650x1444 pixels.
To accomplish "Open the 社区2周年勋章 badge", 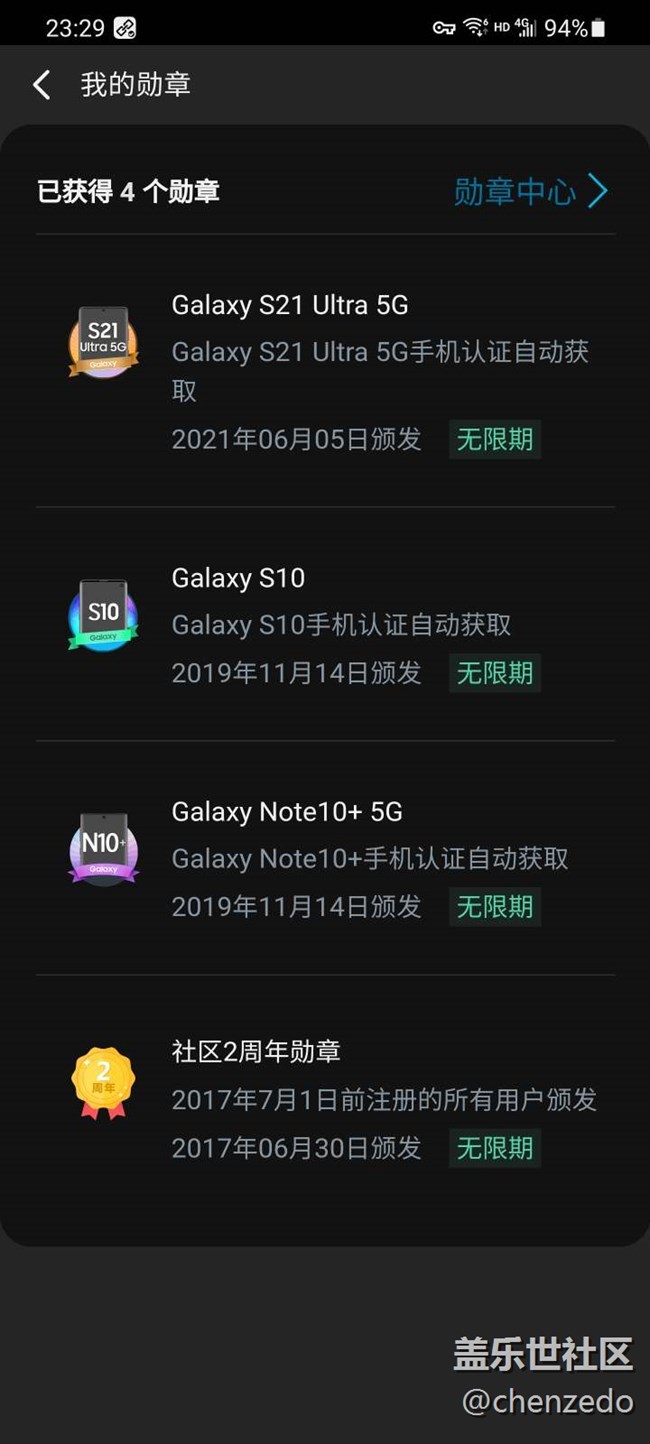I will tap(326, 1098).
